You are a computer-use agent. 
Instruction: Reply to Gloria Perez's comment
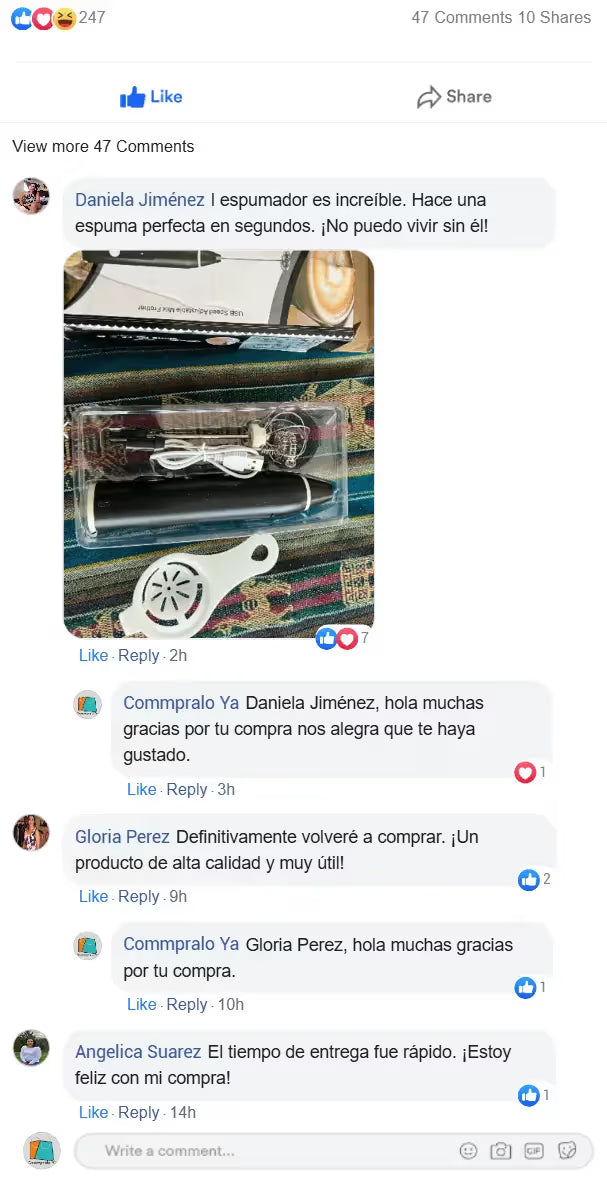click(x=139, y=896)
